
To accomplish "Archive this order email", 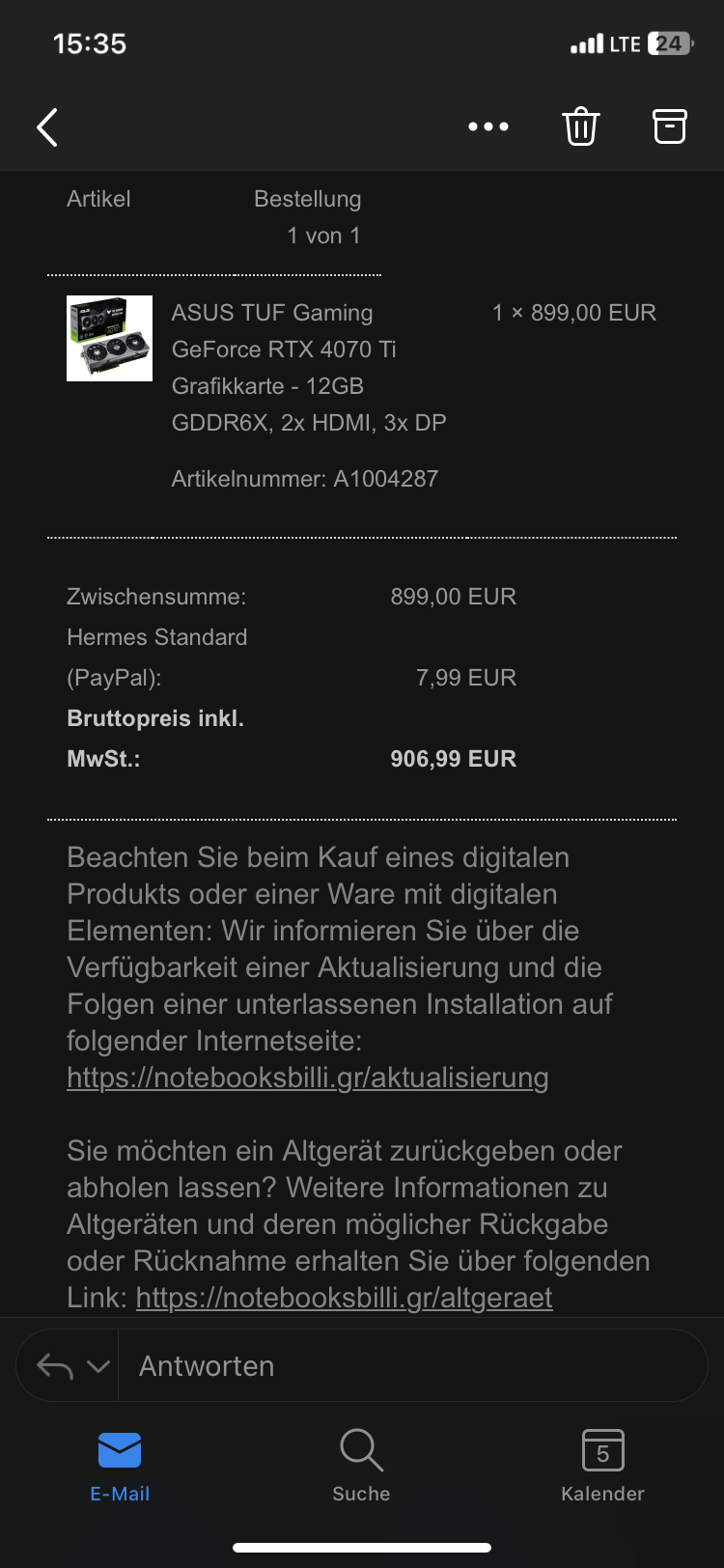I will (x=669, y=126).
